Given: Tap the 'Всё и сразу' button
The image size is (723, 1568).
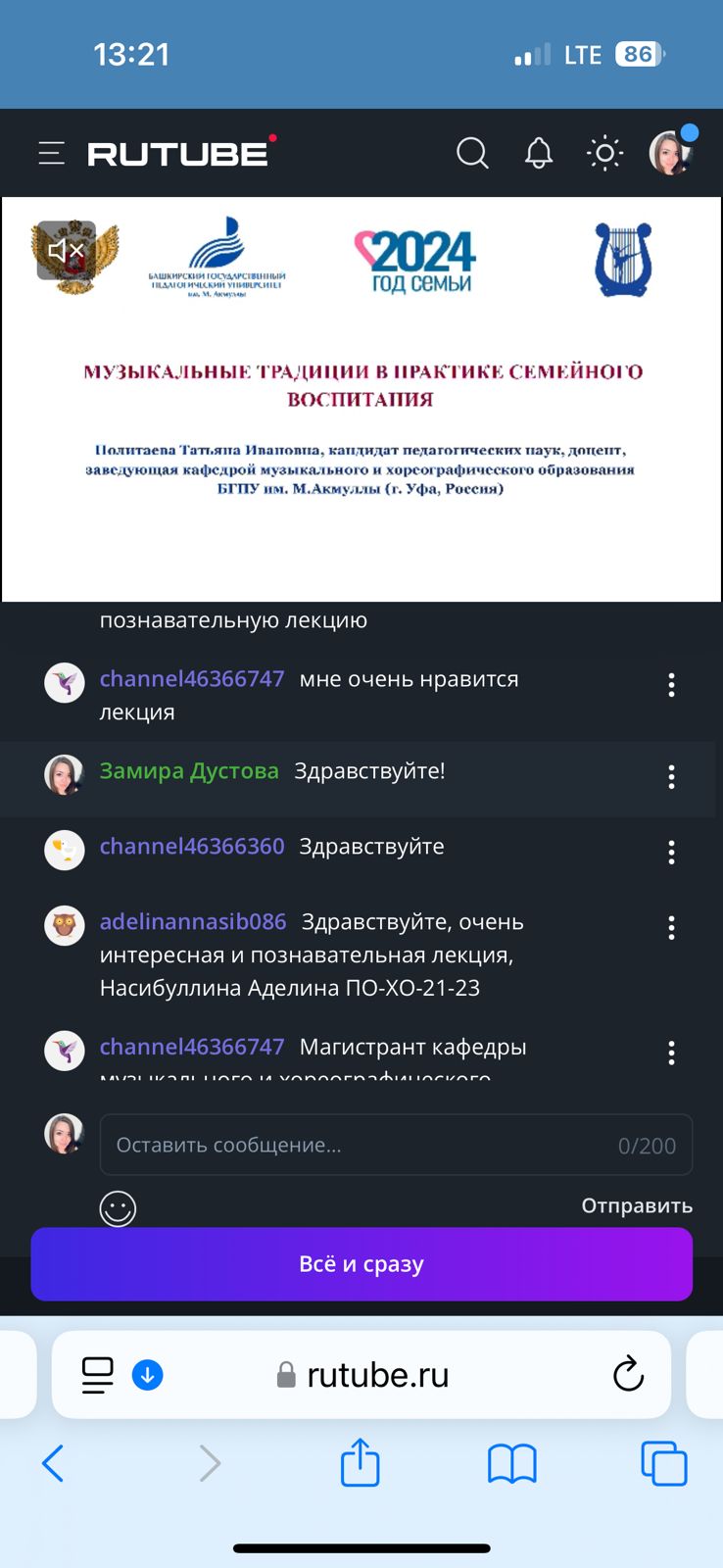Looking at the screenshot, I should coord(361,1264).
